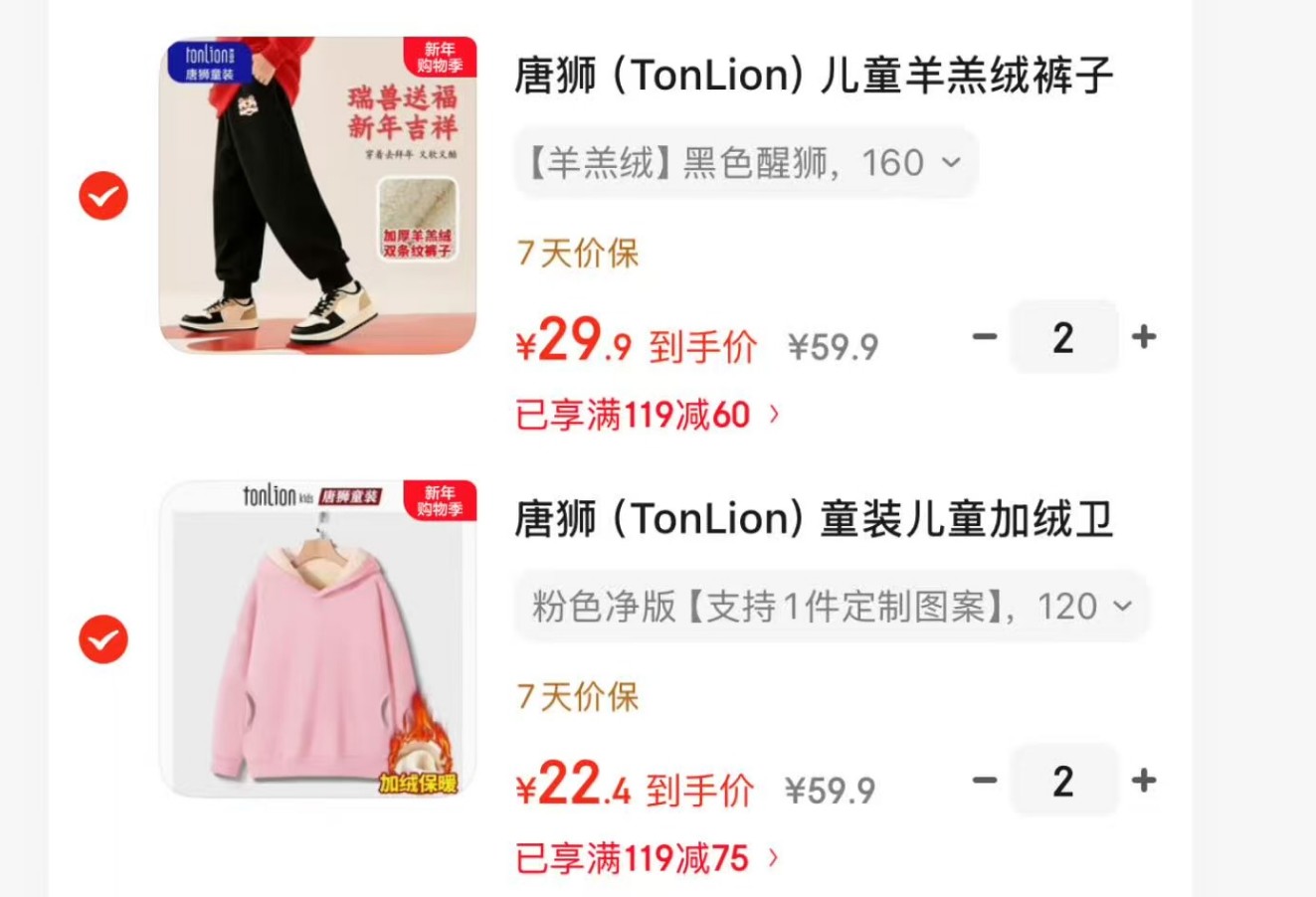Change the 黑色醒狮, 160 variant selection
Screen dimensions: 1316x897
pos(746,162)
